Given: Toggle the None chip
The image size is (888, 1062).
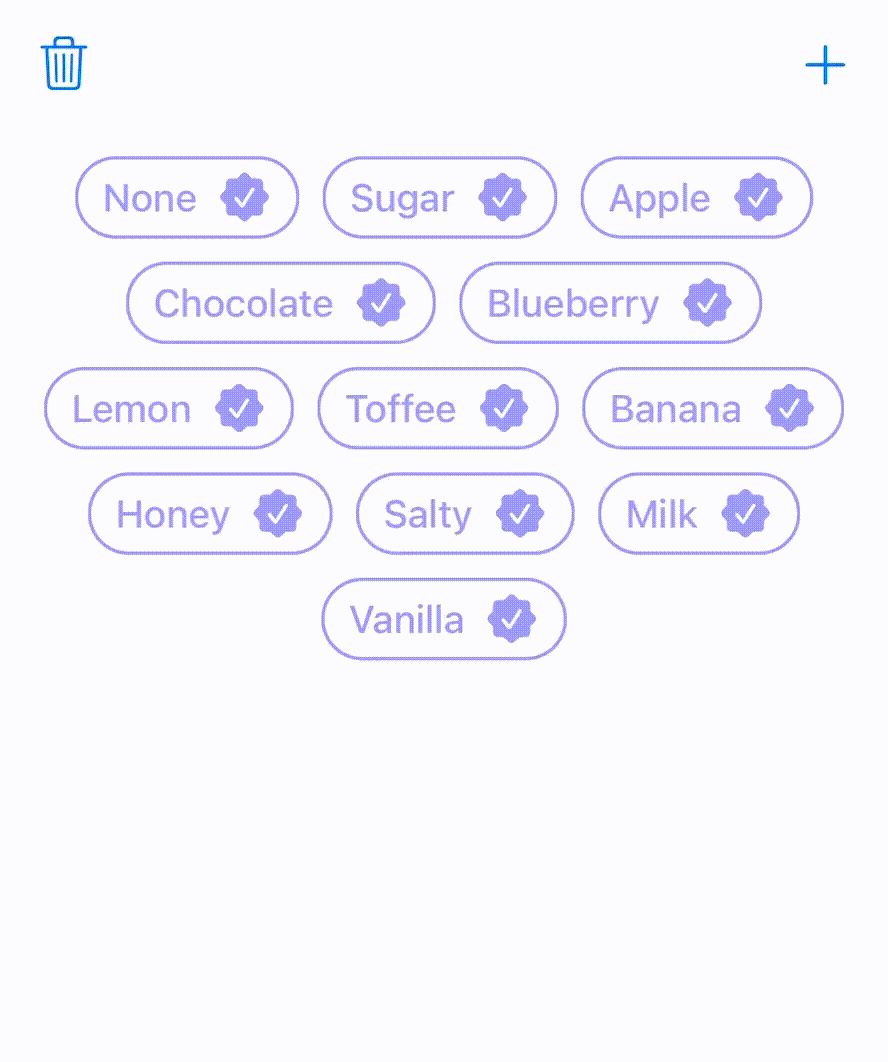Looking at the screenshot, I should point(187,198).
